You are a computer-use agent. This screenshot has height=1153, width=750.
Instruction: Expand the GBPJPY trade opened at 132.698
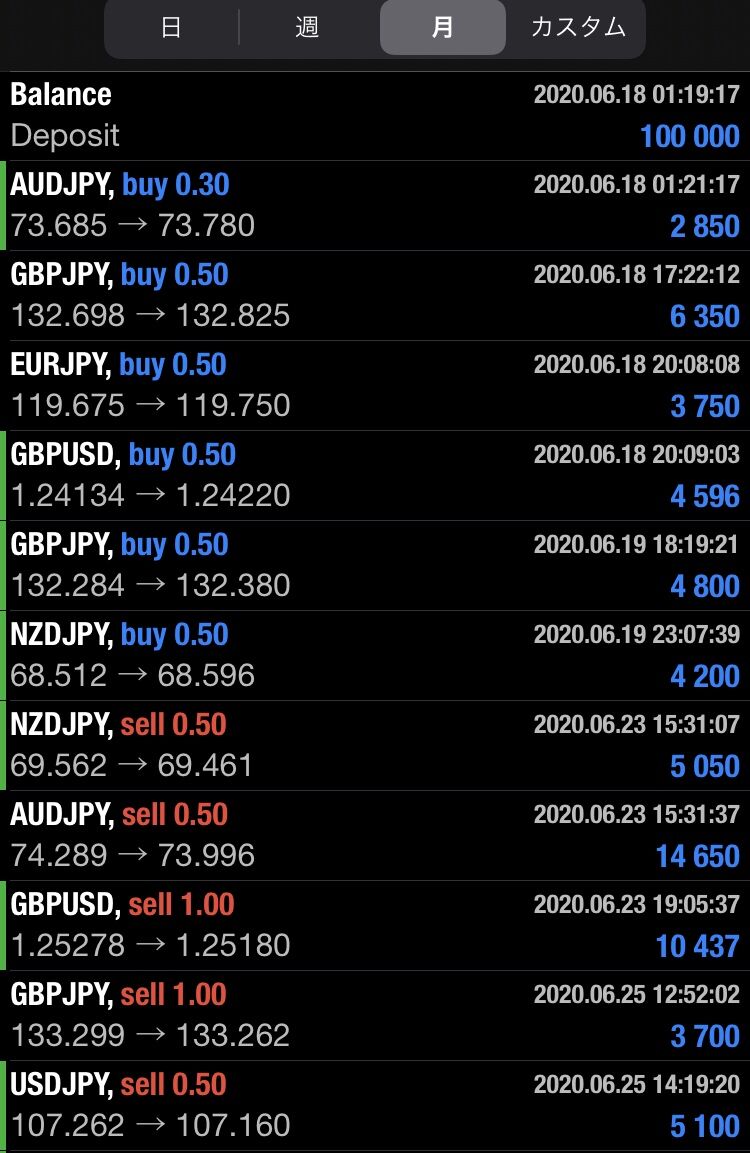pos(375,295)
